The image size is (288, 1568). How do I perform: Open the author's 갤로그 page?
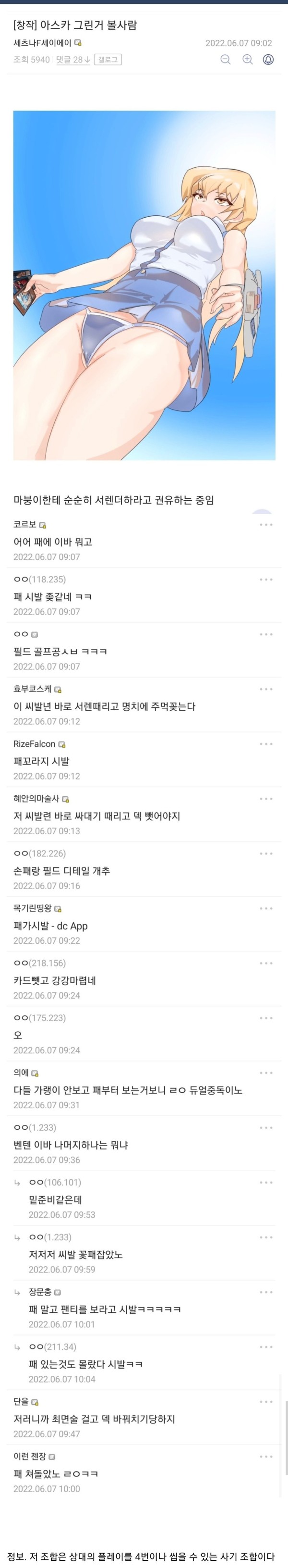pos(108,59)
